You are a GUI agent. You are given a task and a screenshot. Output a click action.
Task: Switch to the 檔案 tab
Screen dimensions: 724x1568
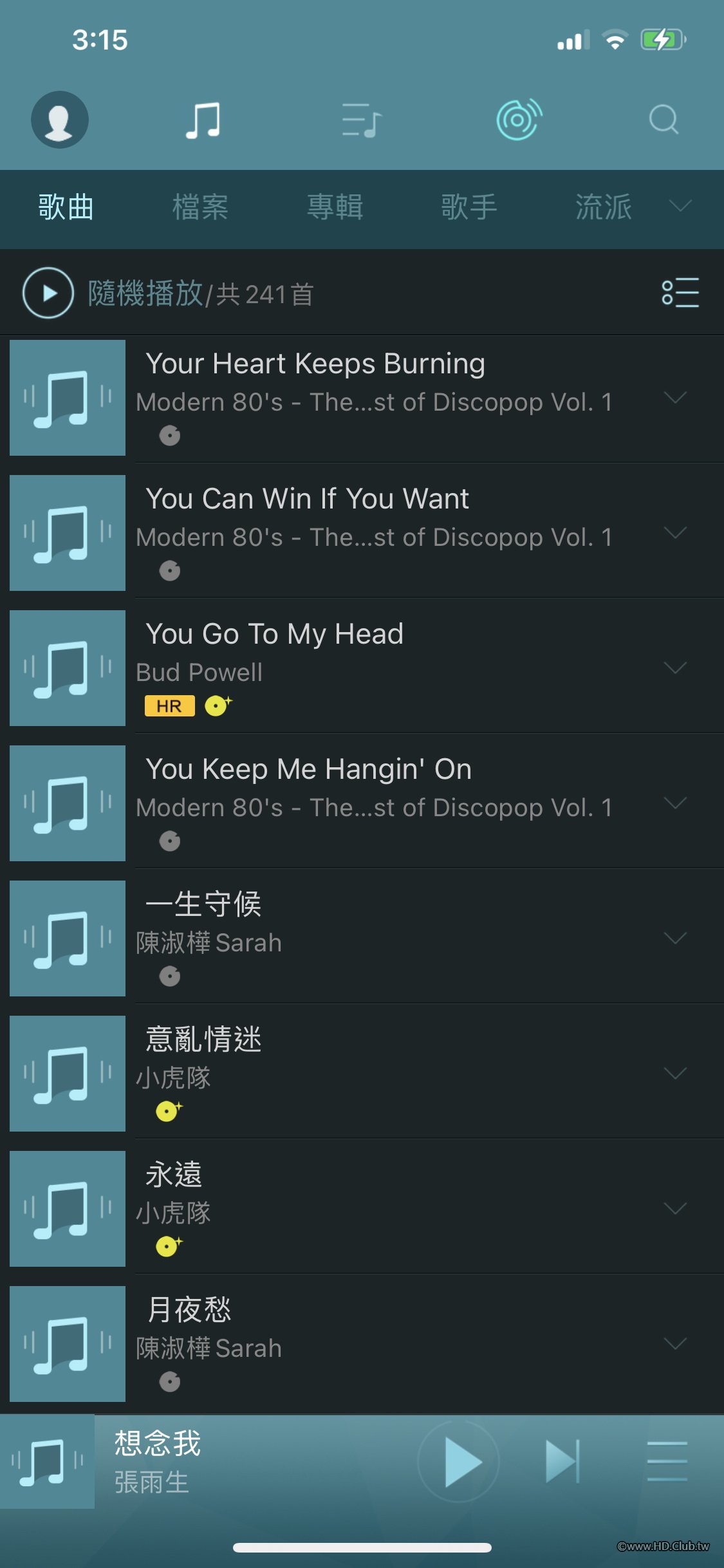click(x=200, y=207)
